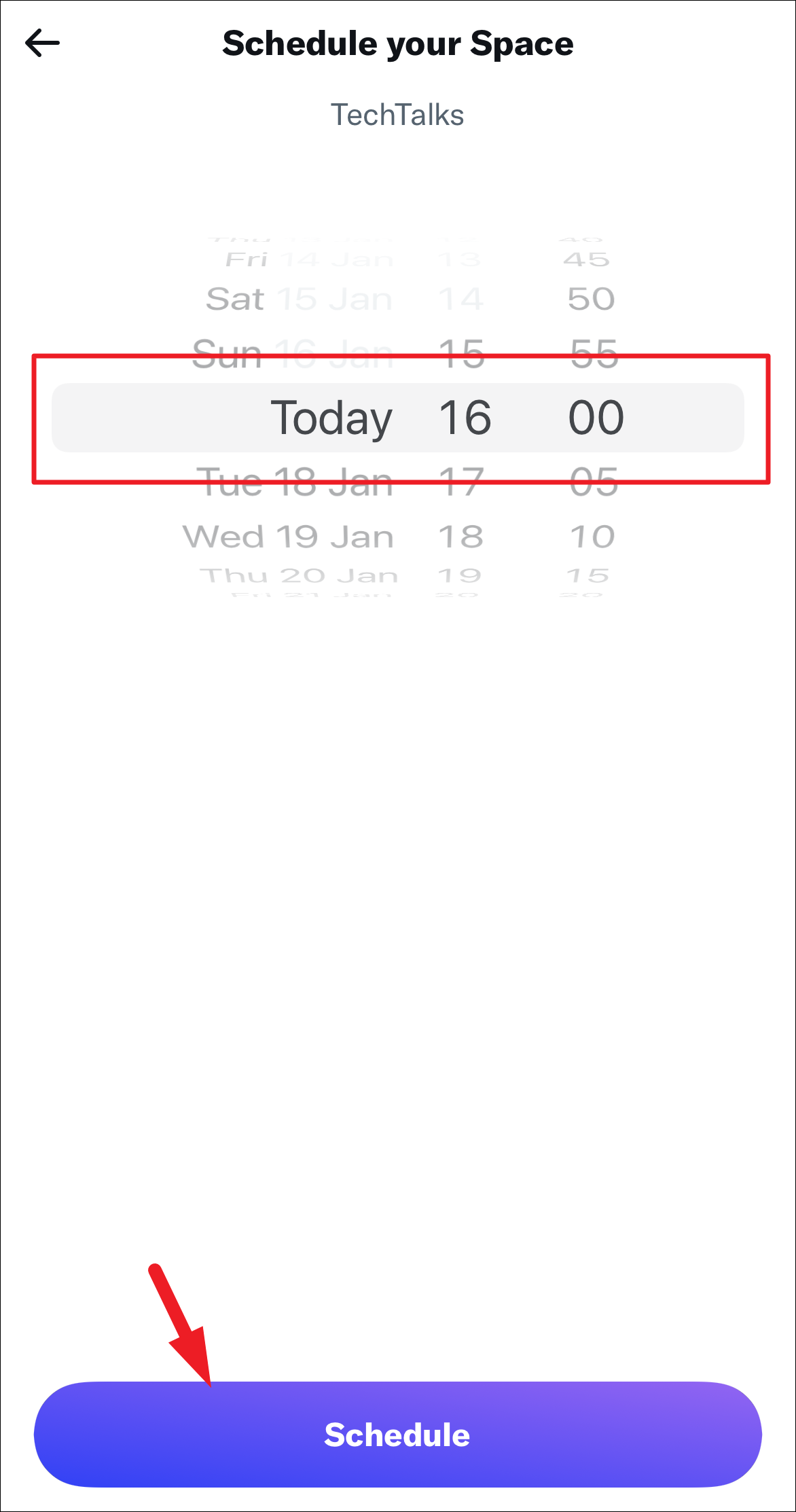
Task: Set minutes to 50 in the picker
Action: [591, 300]
